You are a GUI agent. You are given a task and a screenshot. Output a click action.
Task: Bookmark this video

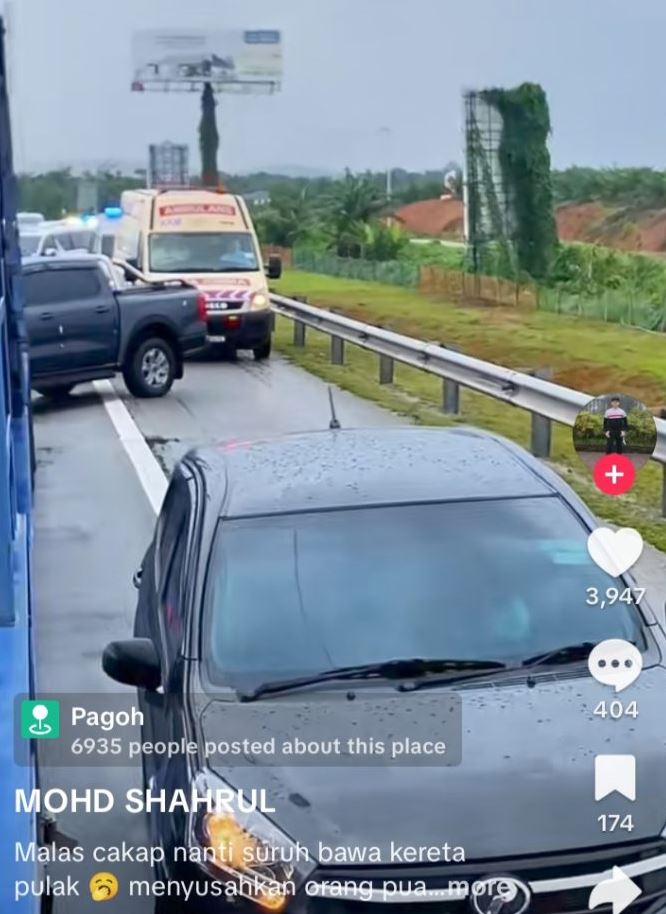615,778
